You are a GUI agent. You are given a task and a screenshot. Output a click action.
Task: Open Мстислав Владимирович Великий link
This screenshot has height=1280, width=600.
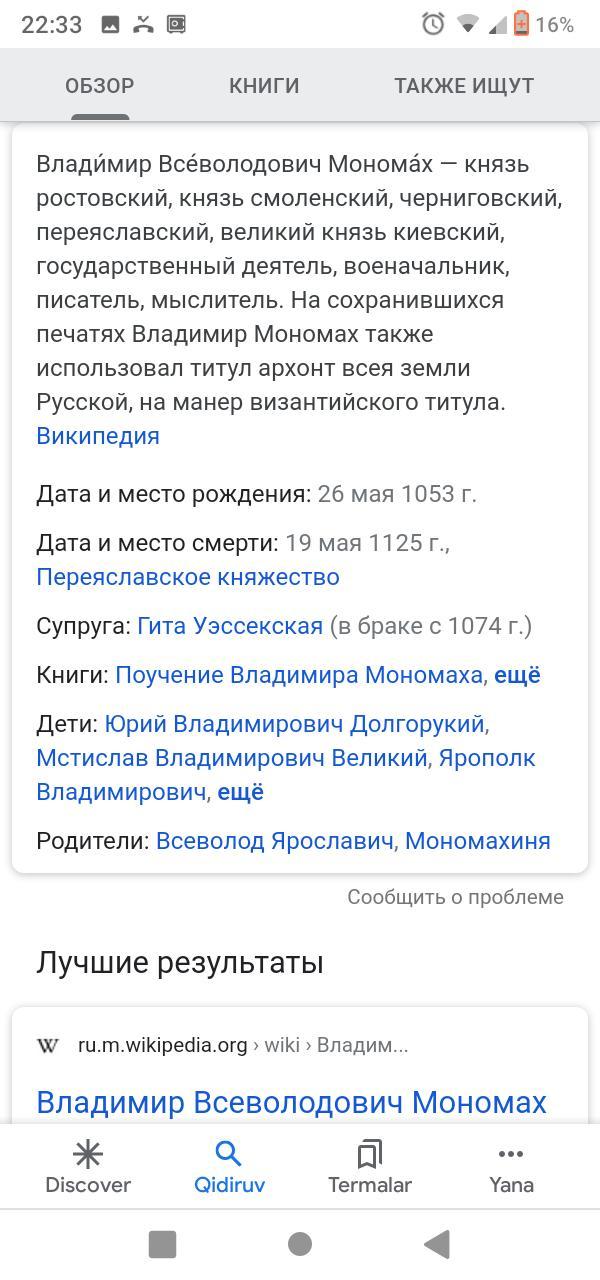[x=232, y=758]
